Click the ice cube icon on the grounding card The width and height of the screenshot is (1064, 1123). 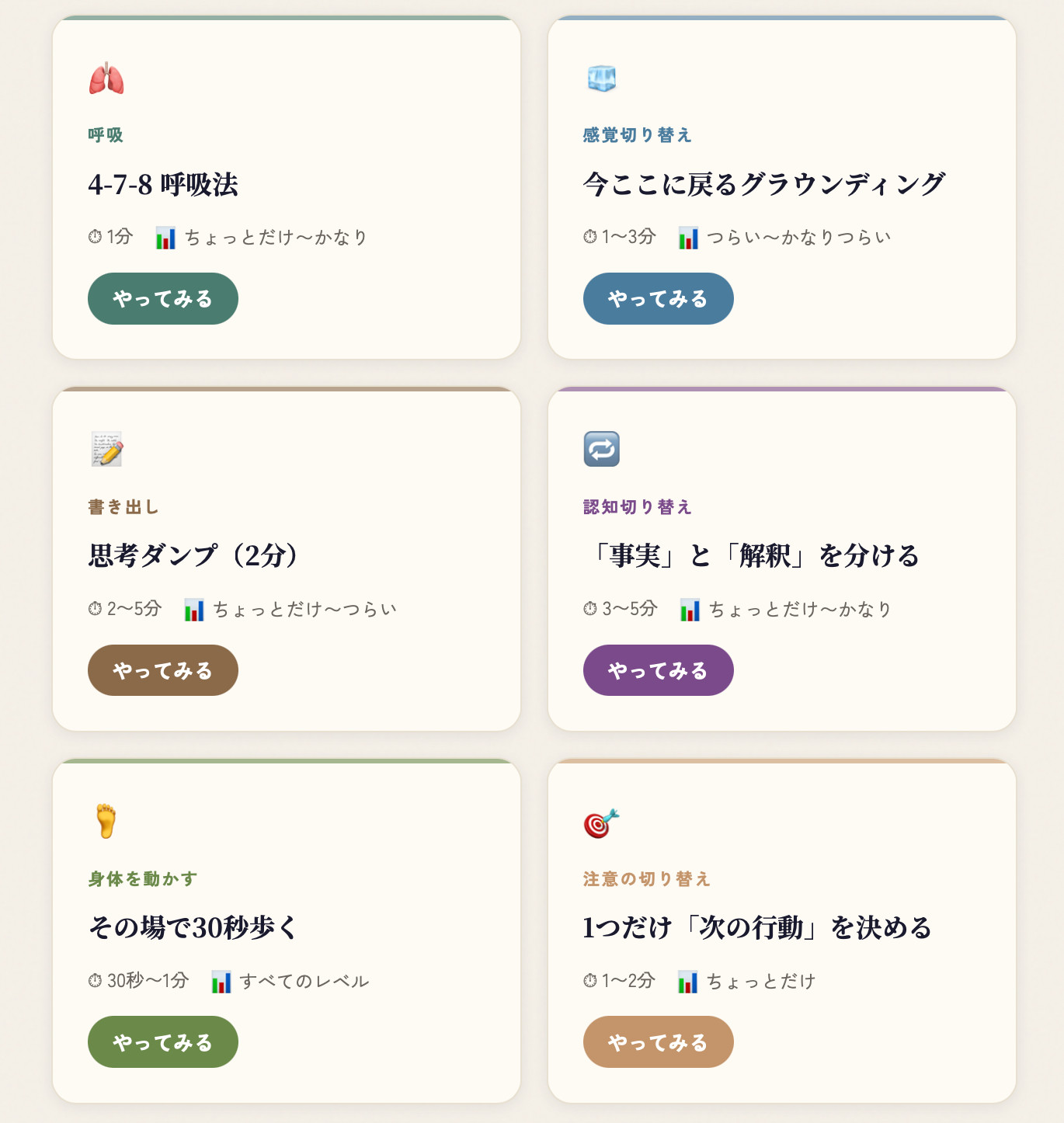point(603,78)
